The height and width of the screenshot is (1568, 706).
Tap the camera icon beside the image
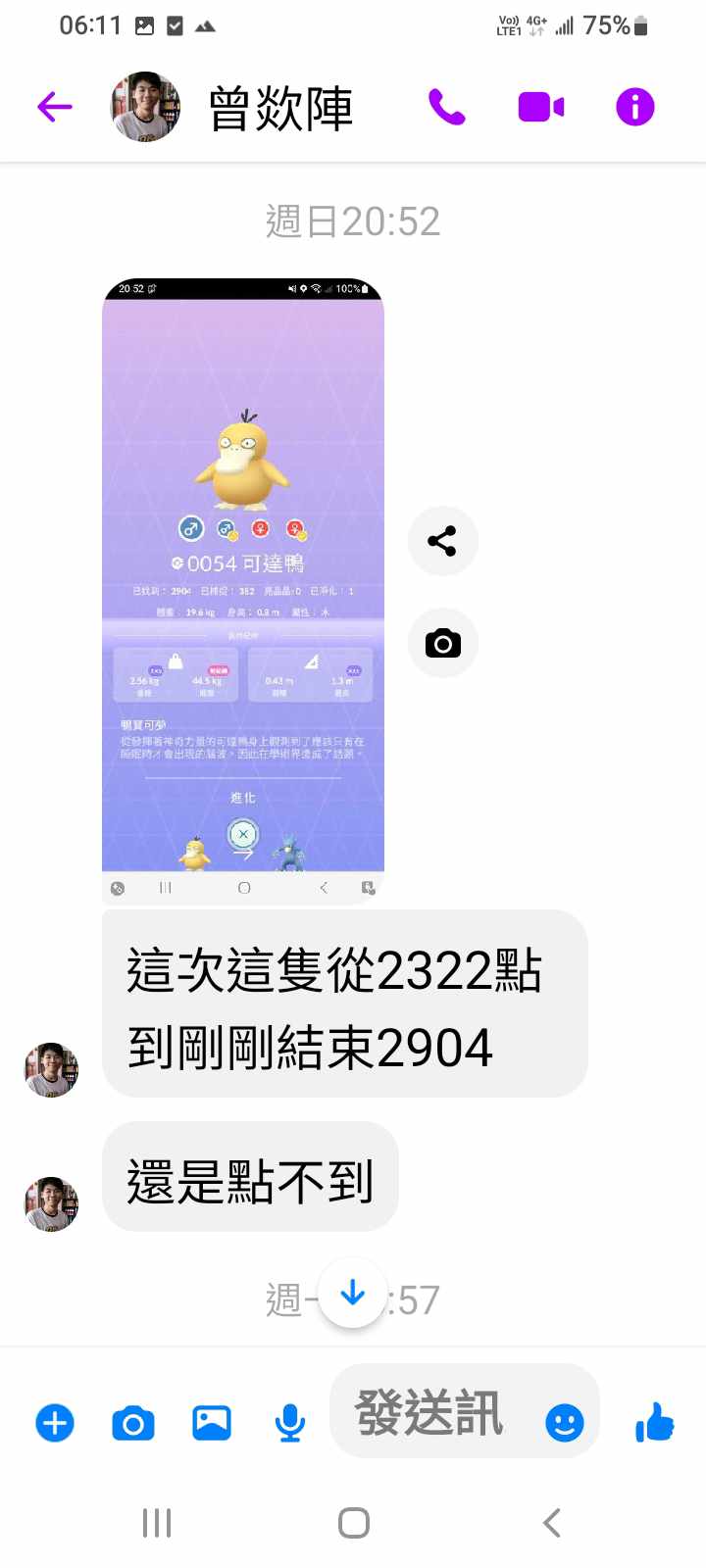(x=442, y=643)
